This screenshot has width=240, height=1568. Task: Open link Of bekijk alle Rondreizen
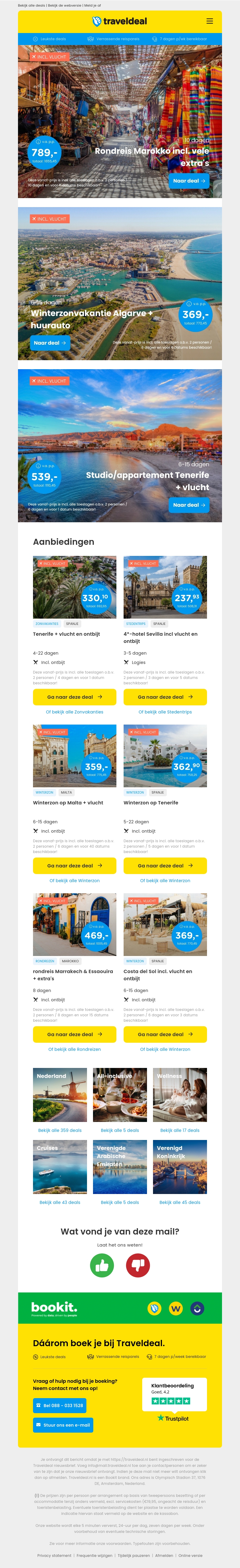tap(74, 1049)
